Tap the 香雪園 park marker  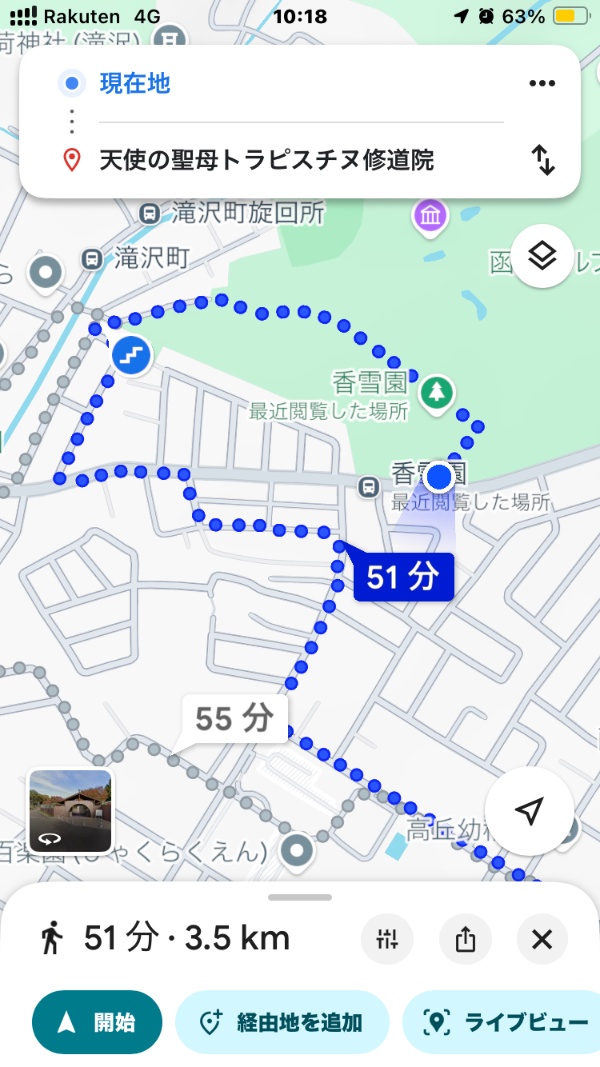435,391
